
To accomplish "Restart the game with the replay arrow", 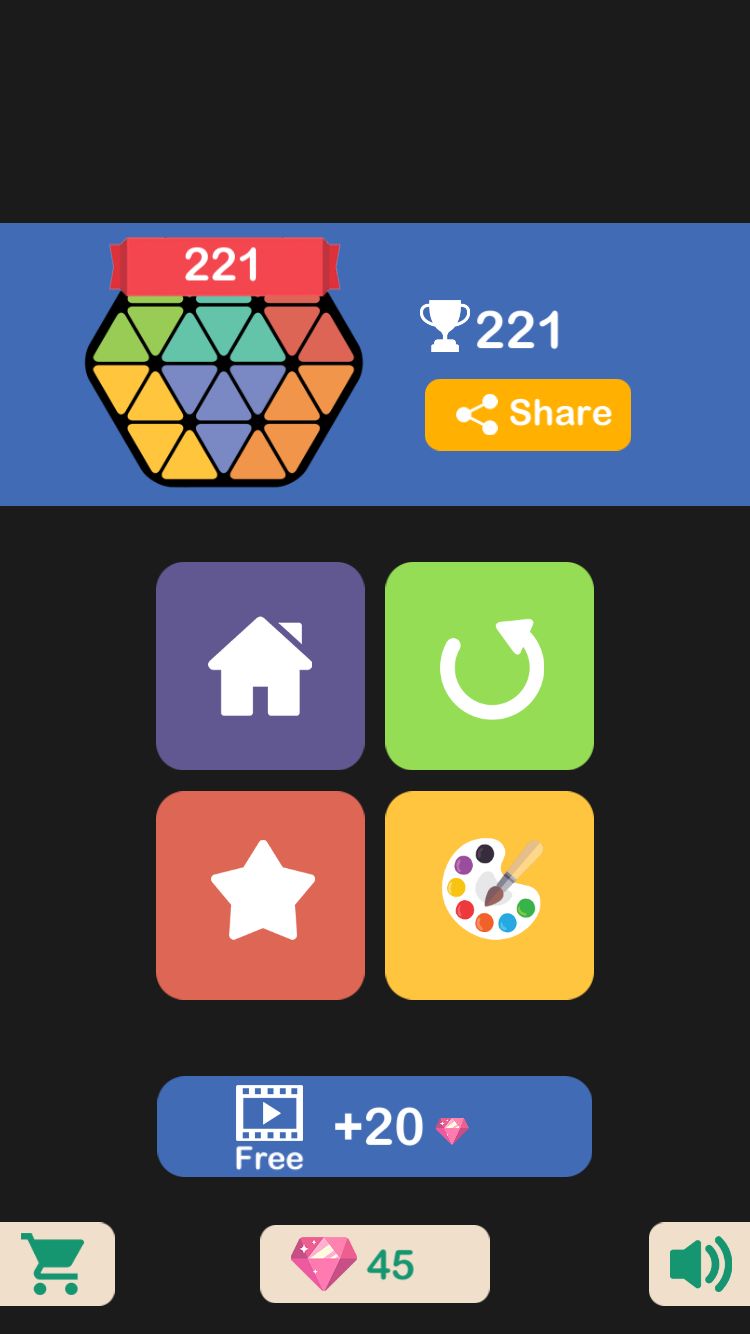I will [489, 666].
